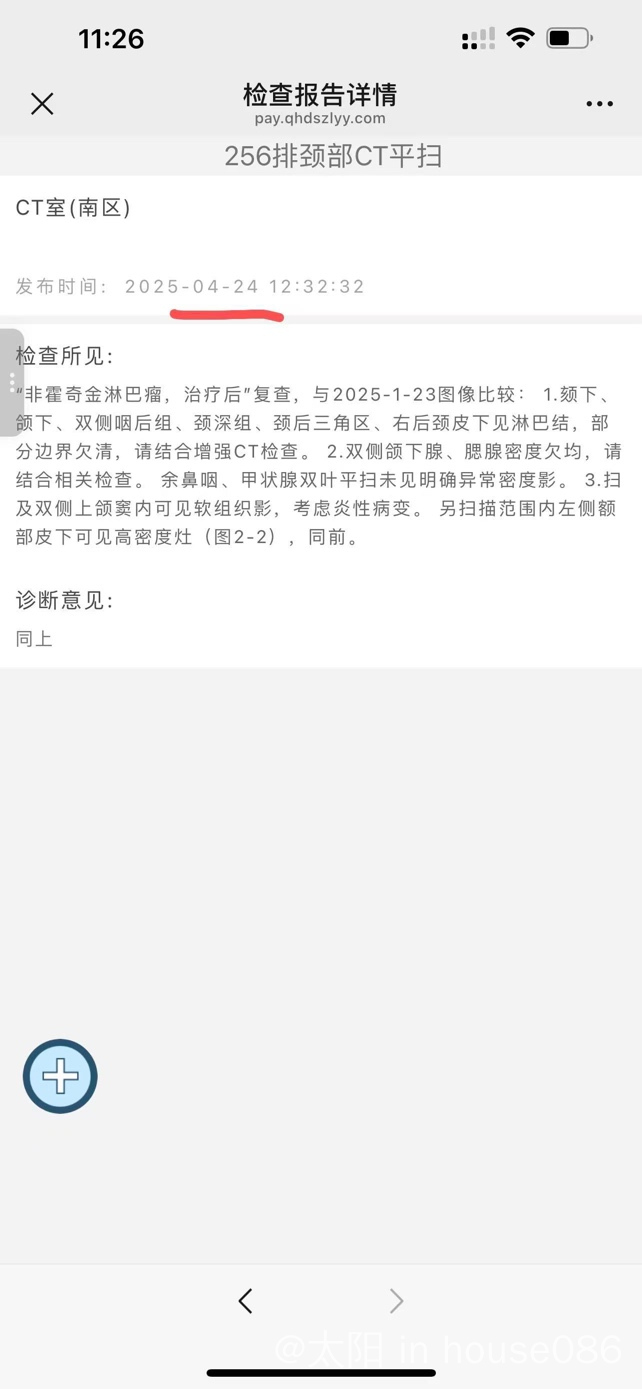Go back to the previous web page

point(246,1300)
